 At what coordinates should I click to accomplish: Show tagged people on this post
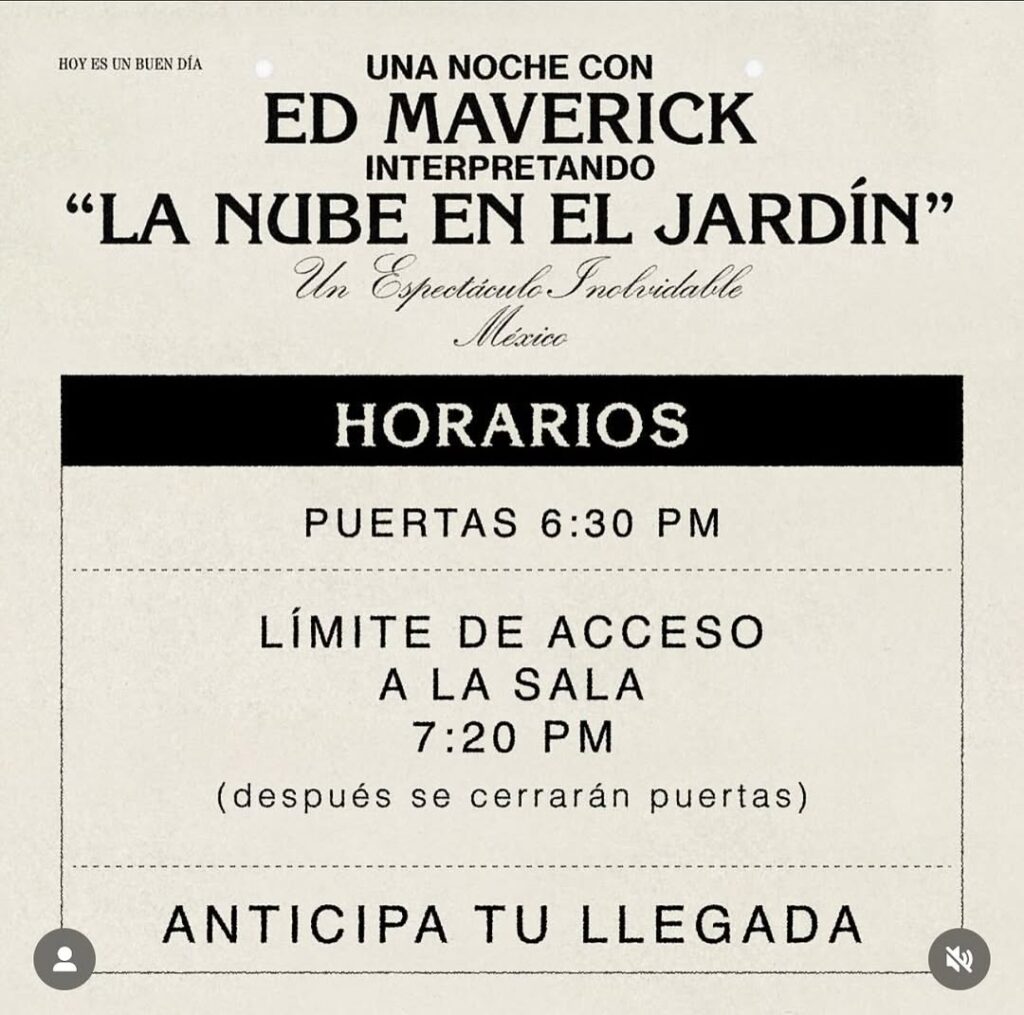[x=64, y=959]
